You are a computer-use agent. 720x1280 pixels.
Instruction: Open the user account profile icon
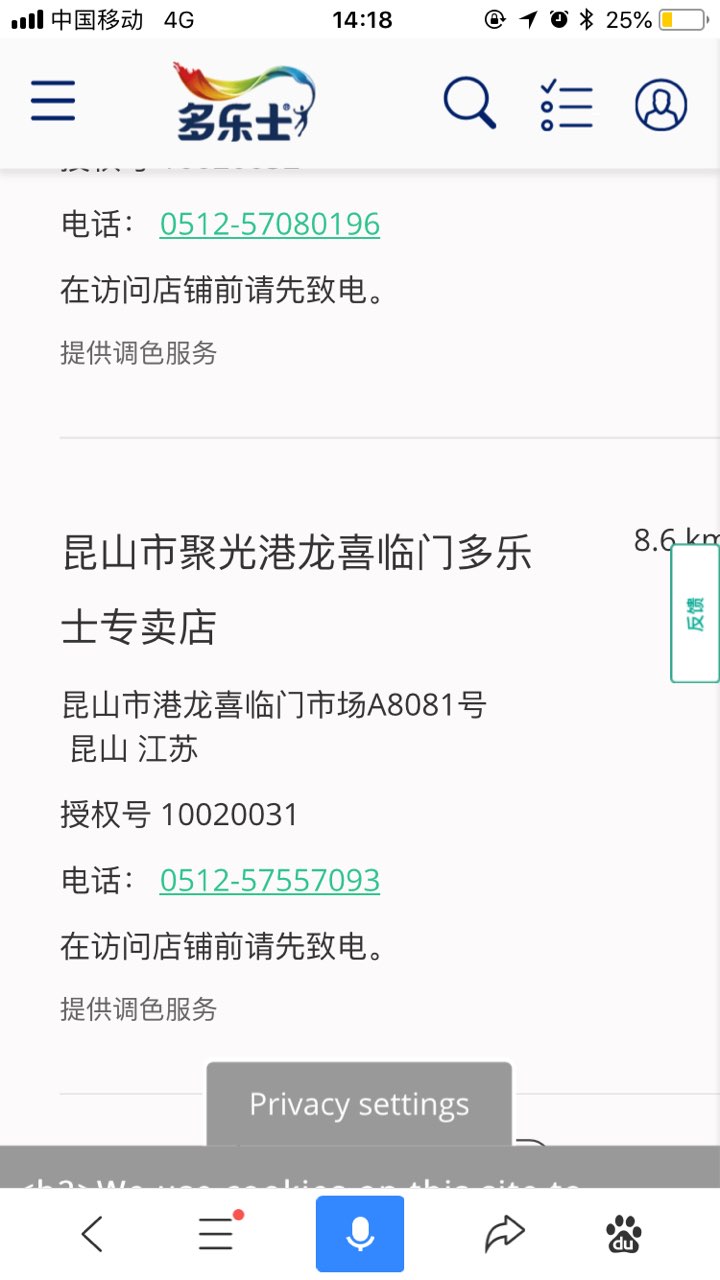click(661, 104)
